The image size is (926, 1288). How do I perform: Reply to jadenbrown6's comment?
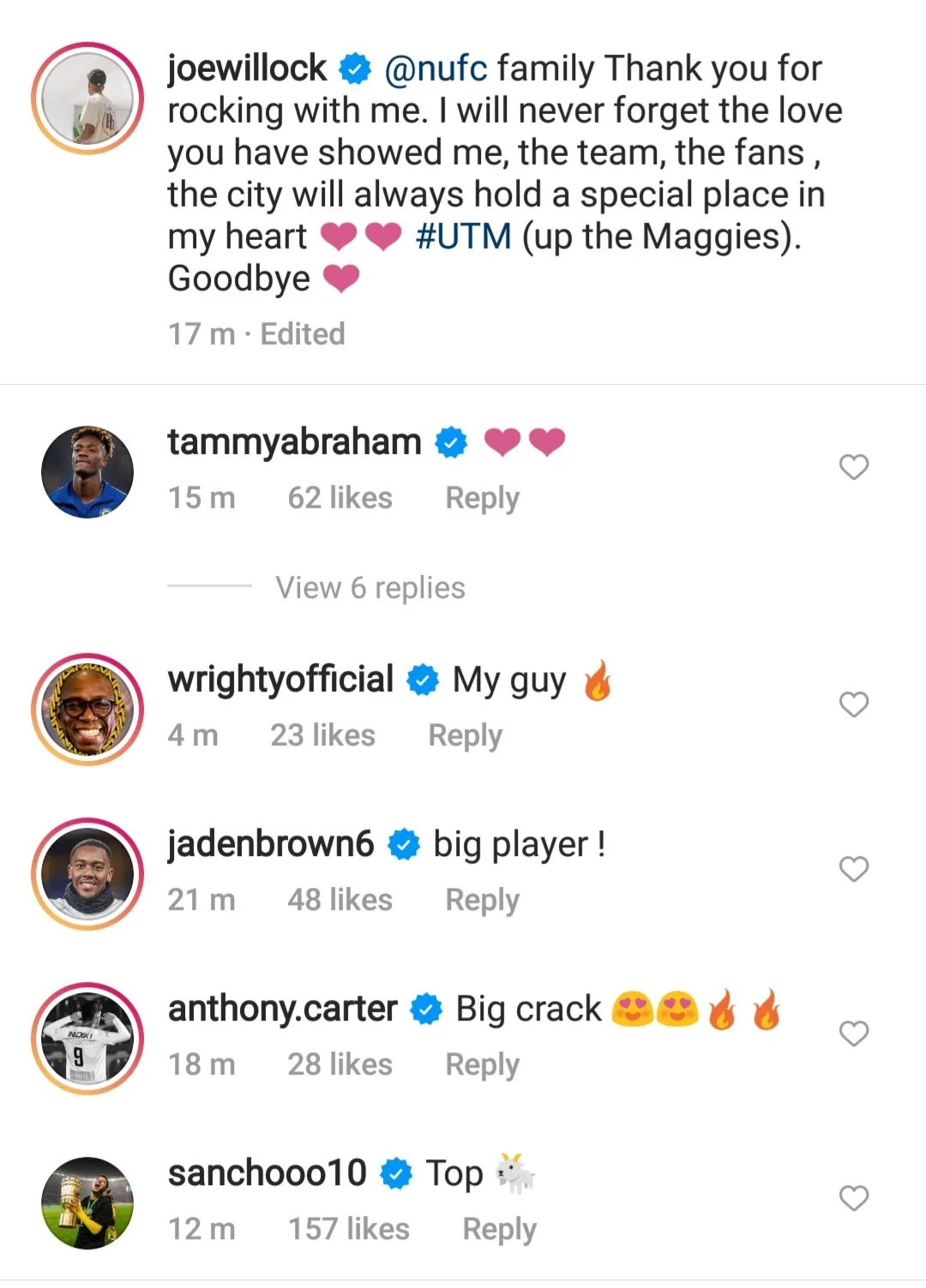point(482,900)
